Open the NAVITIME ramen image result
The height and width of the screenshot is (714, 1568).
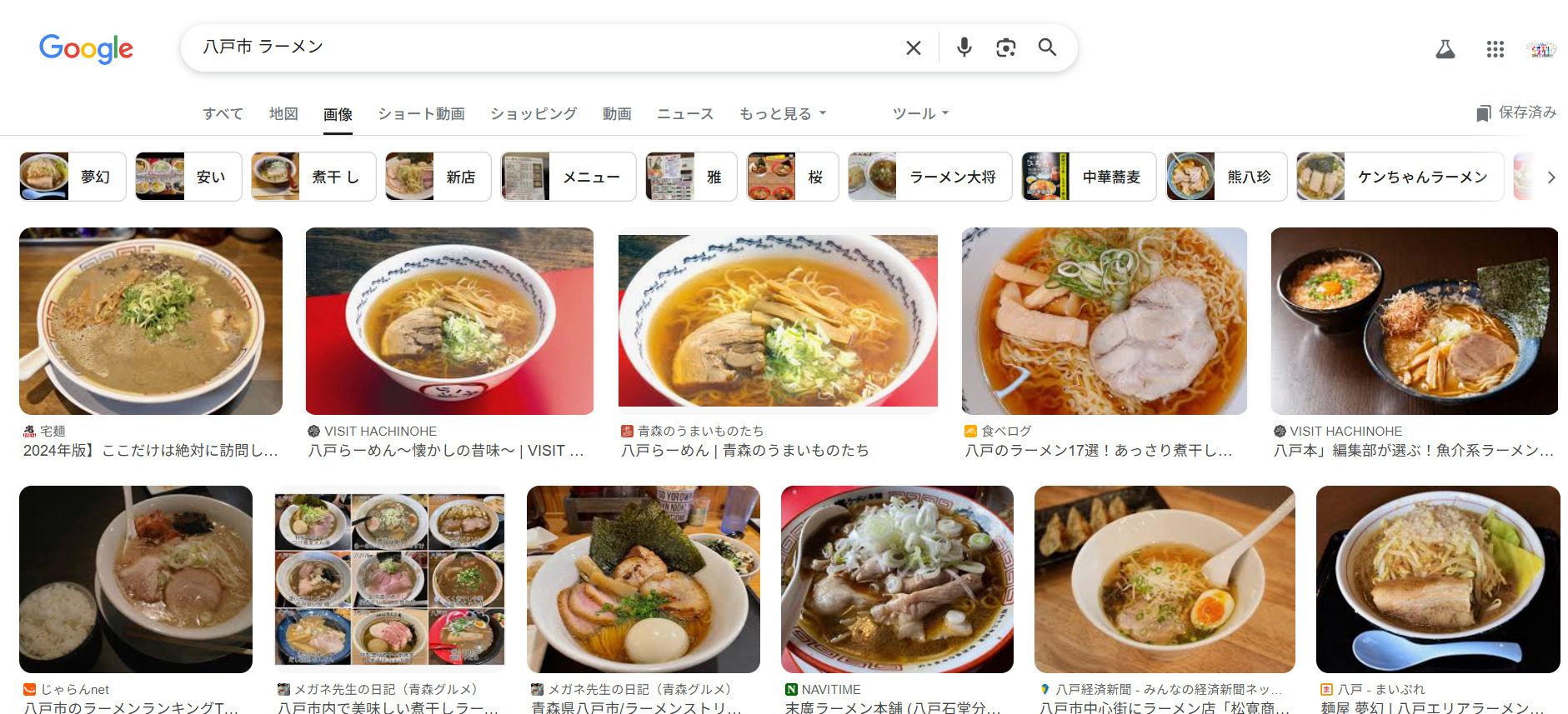point(897,580)
